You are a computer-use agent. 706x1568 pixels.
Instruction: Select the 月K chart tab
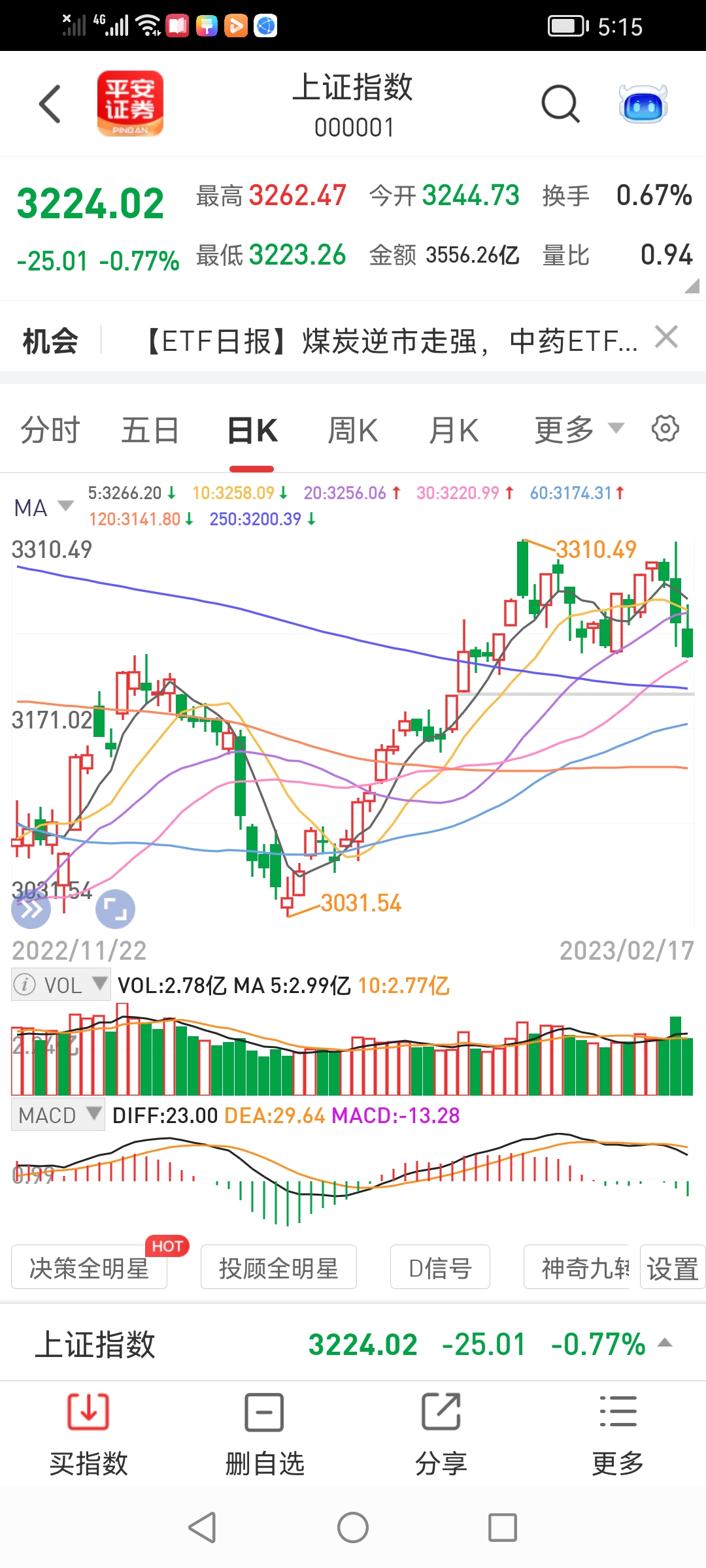[x=454, y=431]
